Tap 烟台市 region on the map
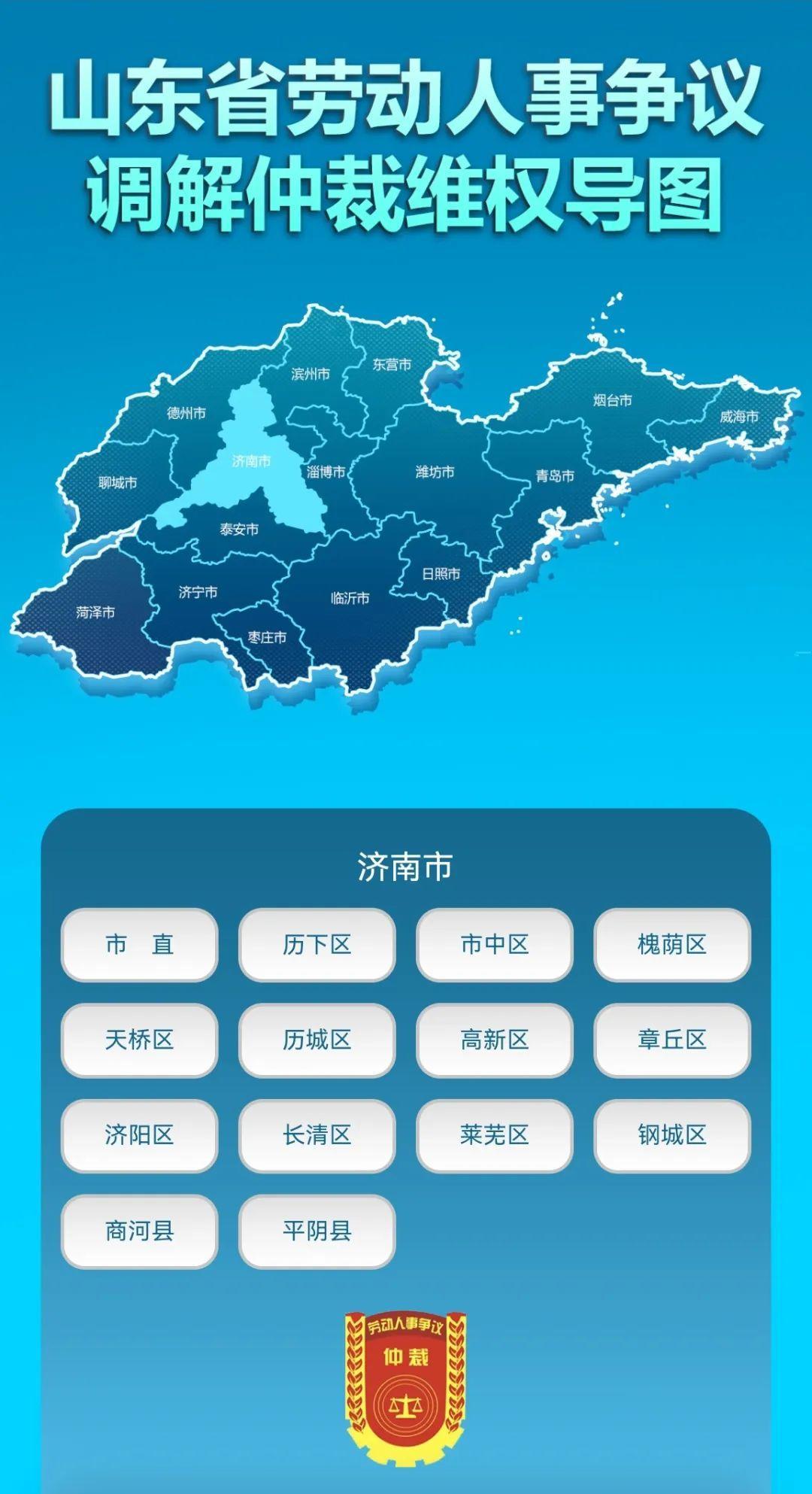812x1494 pixels. (x=612, y=401)
